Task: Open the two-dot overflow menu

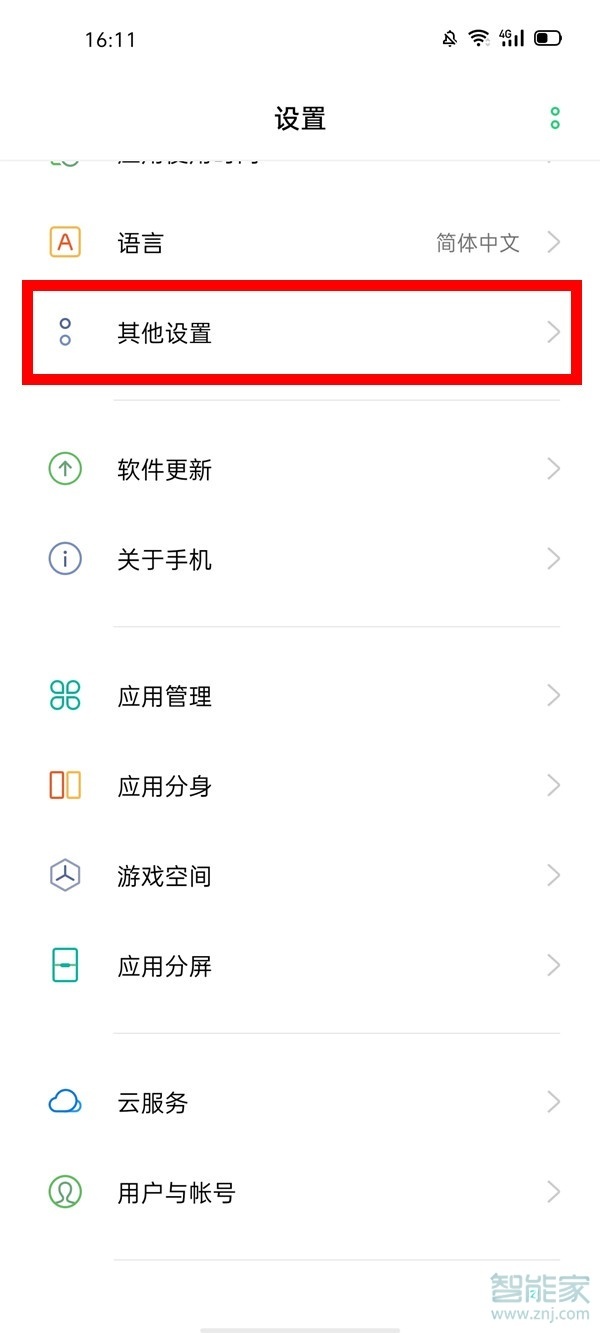Action: point(555,119)
